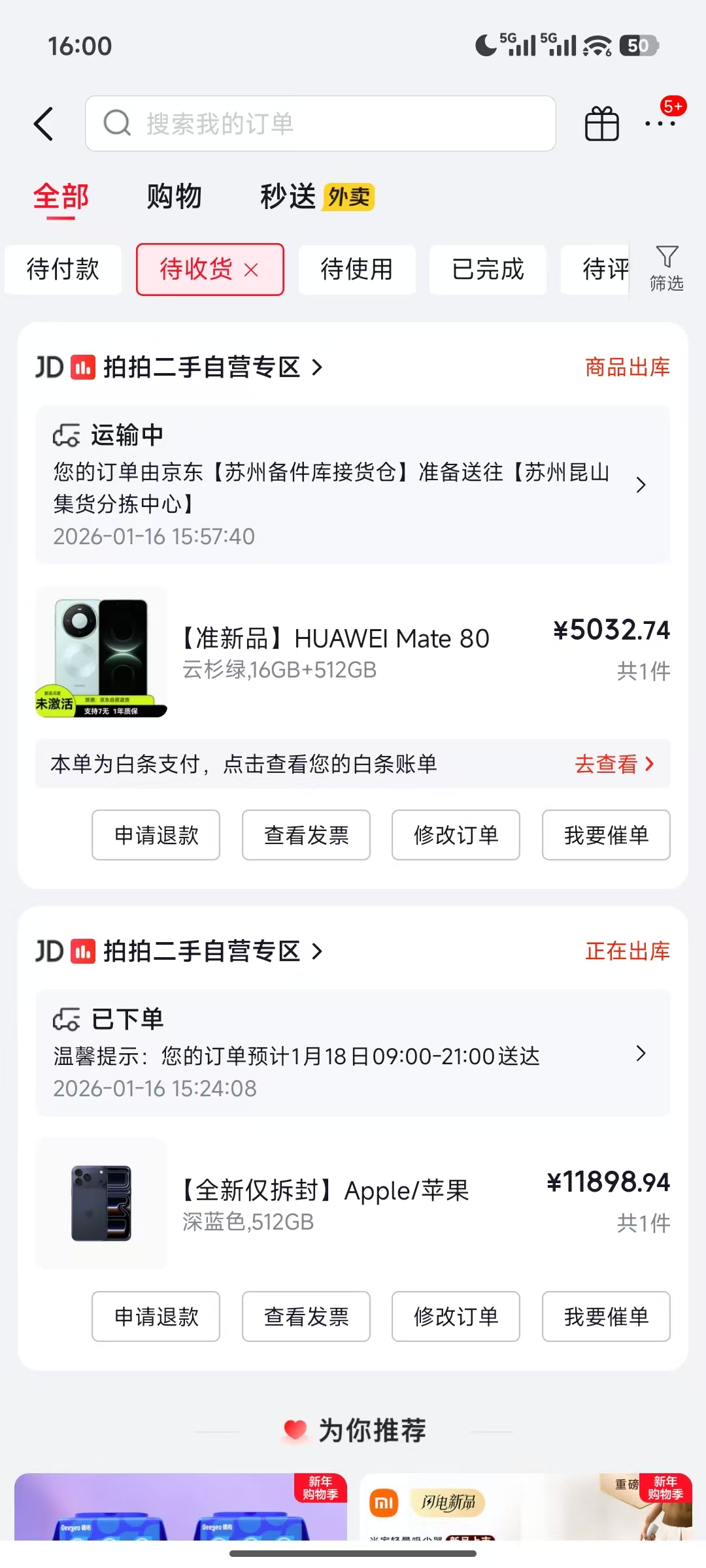View 运输中 shipping details for Huawei order
Image resolution: width=706 pixels, height=1568 pixels.
tap(353, 485)
